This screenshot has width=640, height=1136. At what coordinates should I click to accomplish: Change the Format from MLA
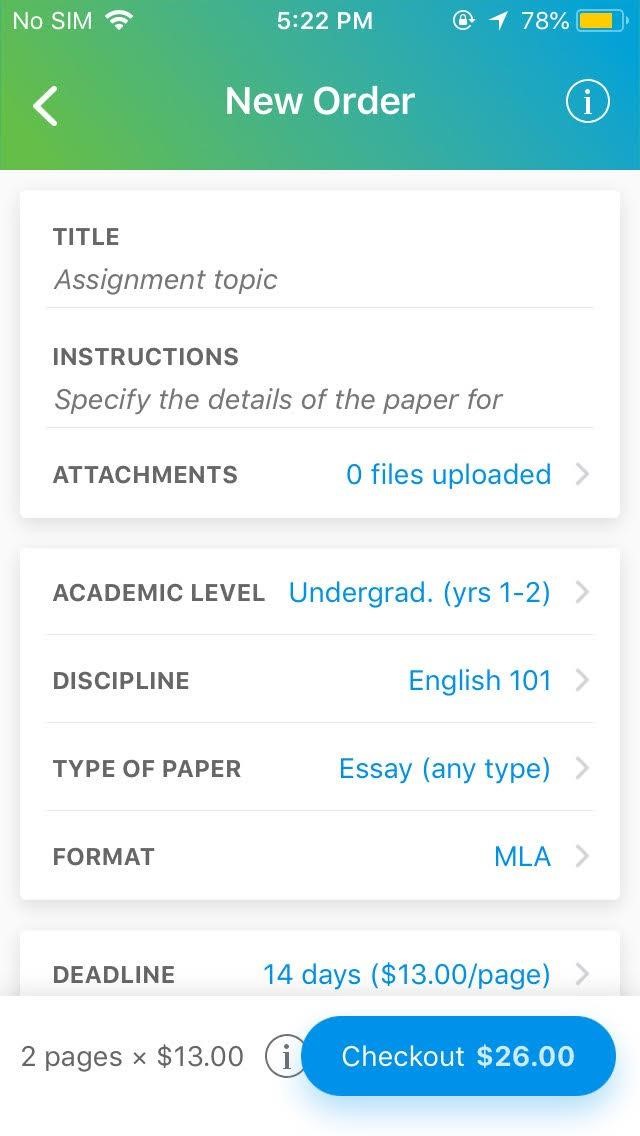(320, 856)
